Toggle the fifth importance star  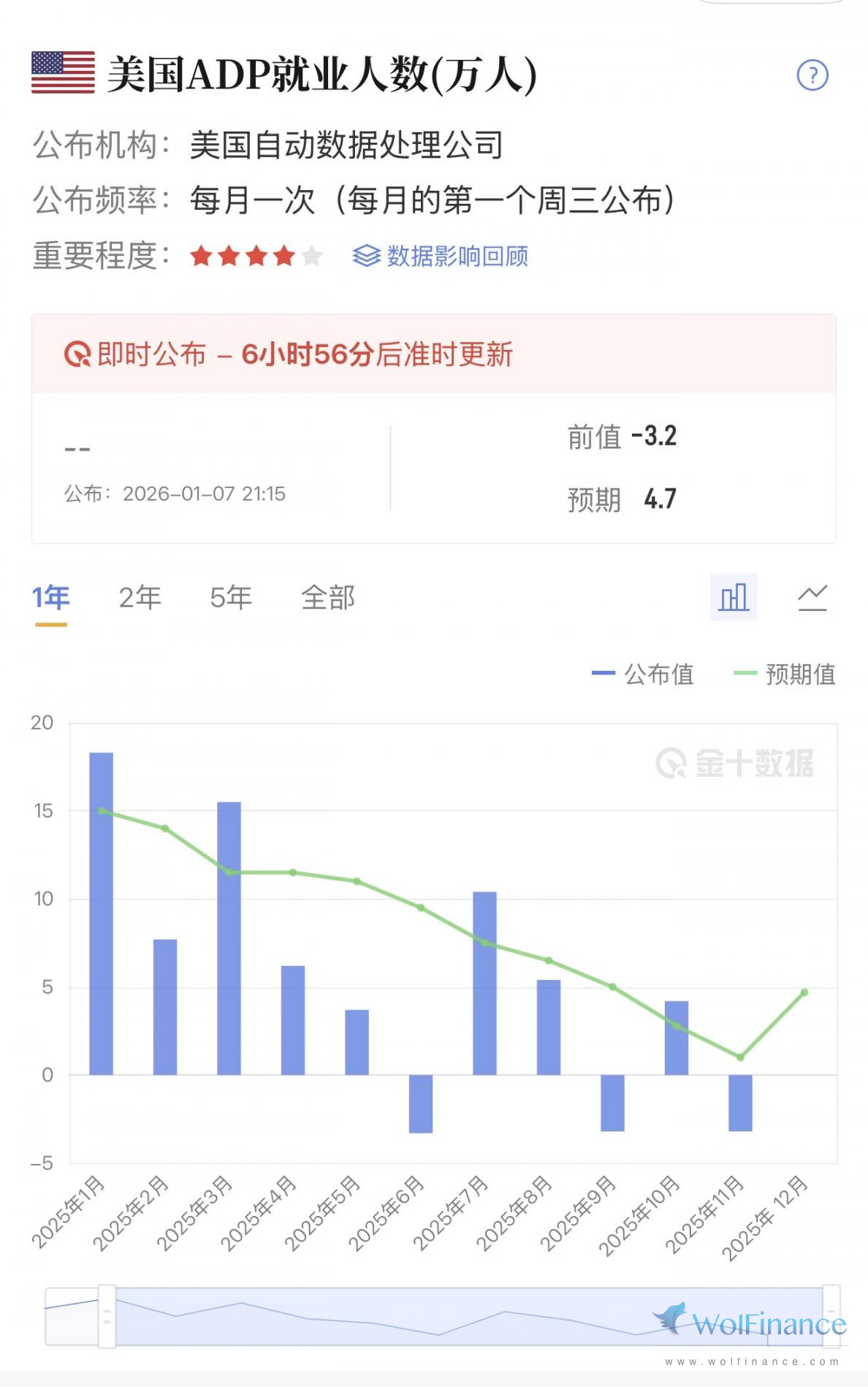pos(311,256)
